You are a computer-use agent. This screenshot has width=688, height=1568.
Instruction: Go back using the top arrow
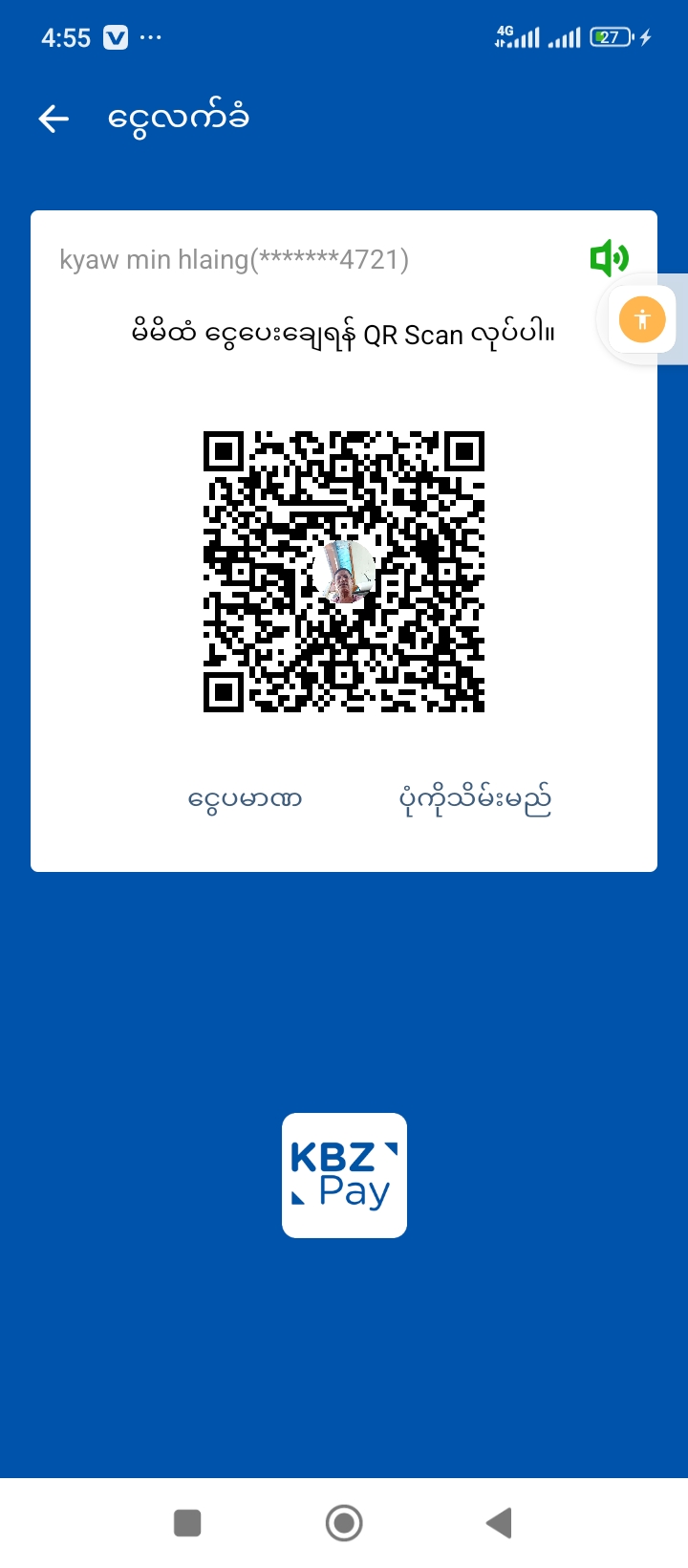(x=54, y=119)
